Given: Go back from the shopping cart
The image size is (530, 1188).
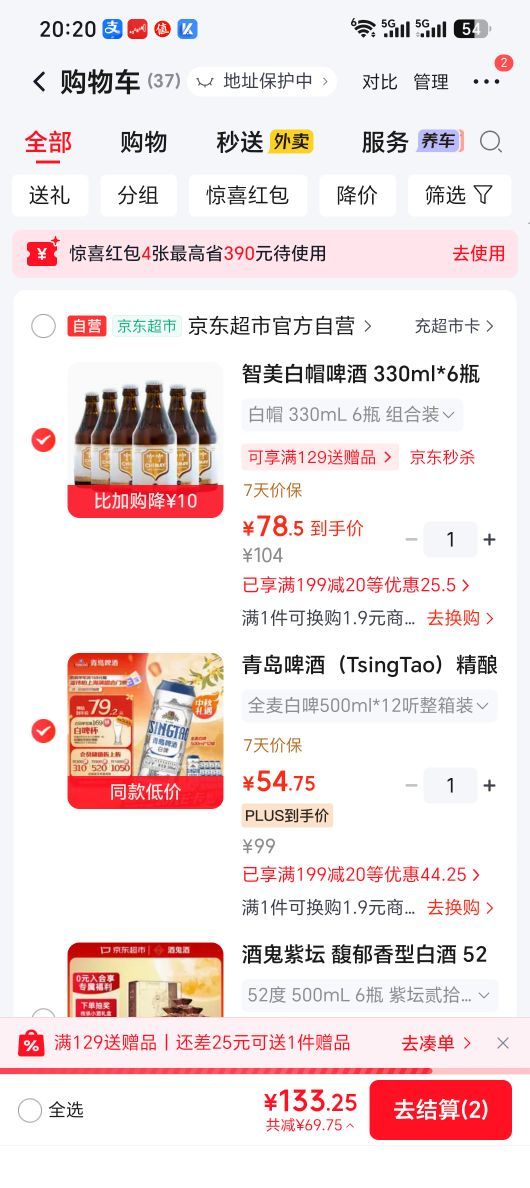Looking at the screenshot, I should [x=39, y=82].
